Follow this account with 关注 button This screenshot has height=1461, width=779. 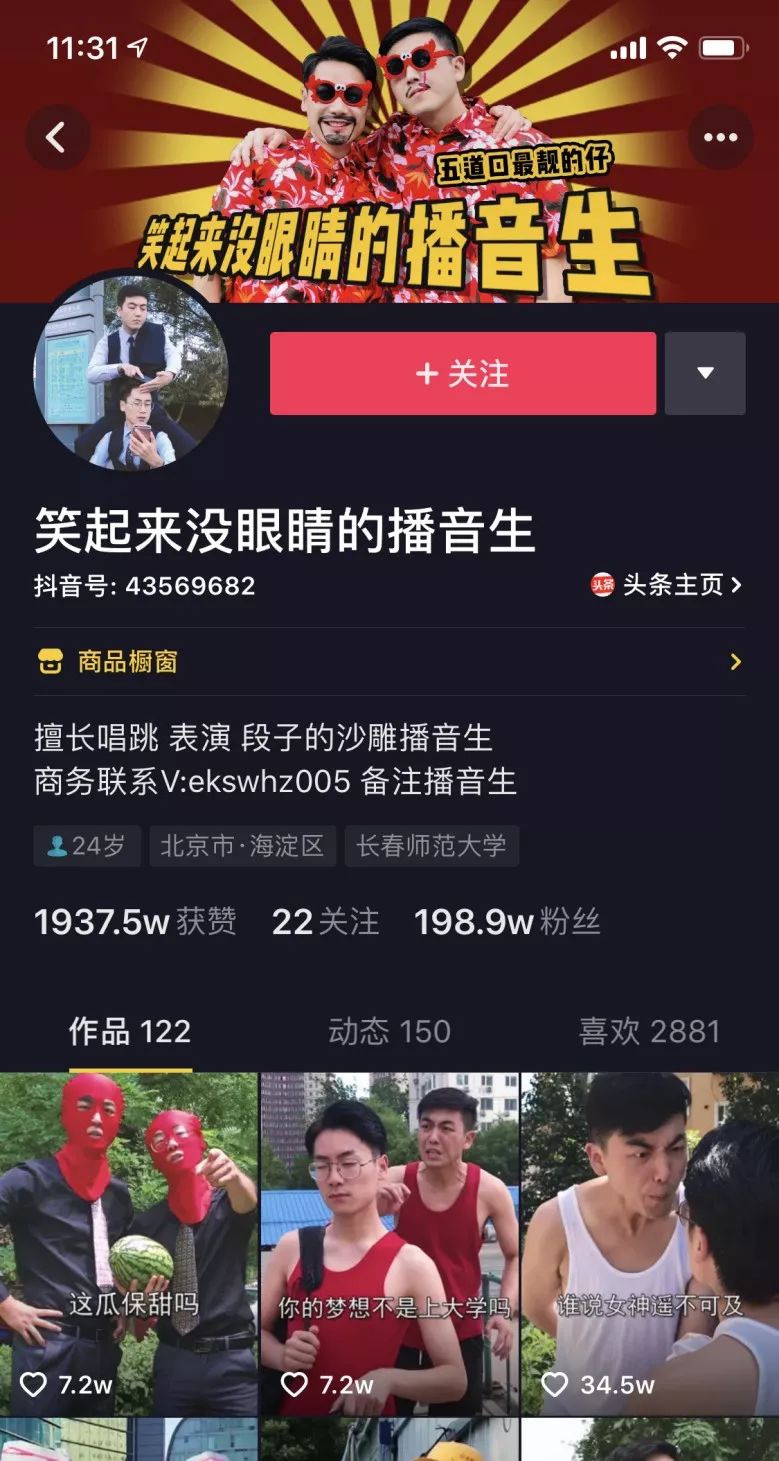pos(462,374)
